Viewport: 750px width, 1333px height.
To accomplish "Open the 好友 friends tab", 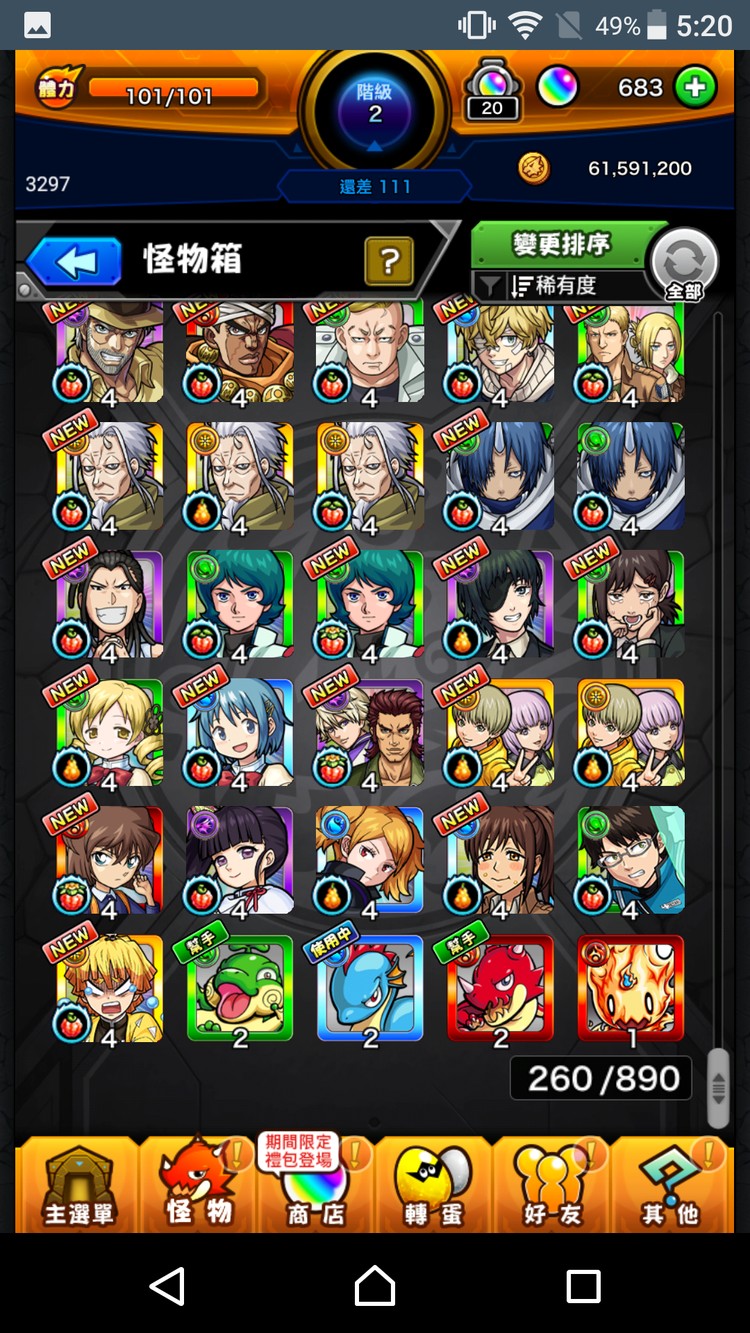I will [551, 1185].
